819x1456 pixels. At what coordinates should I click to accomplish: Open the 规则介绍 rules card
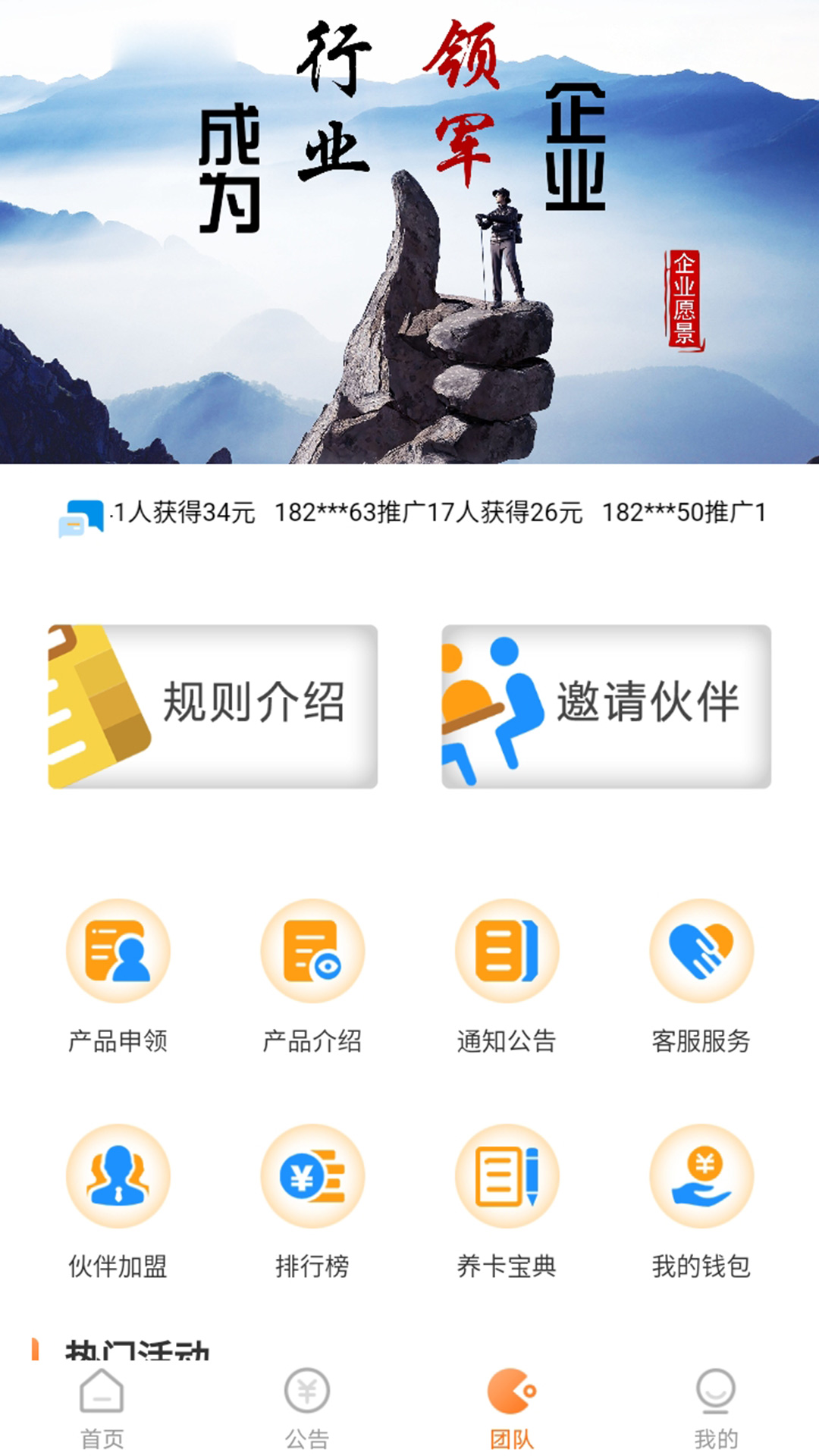(213, 706)
